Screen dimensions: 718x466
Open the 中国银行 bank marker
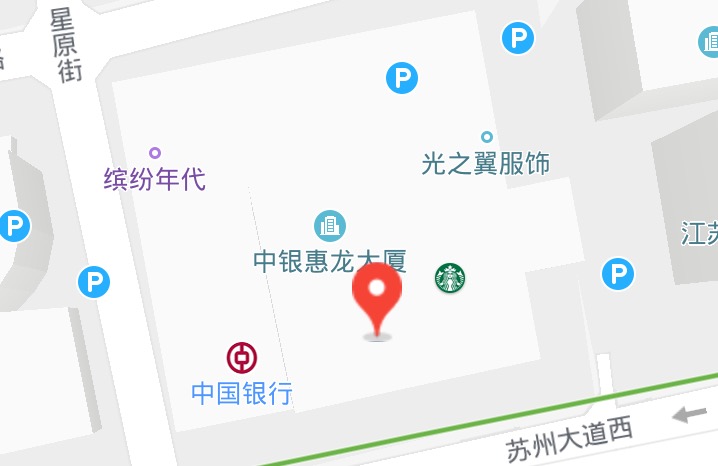pos(242,357)
